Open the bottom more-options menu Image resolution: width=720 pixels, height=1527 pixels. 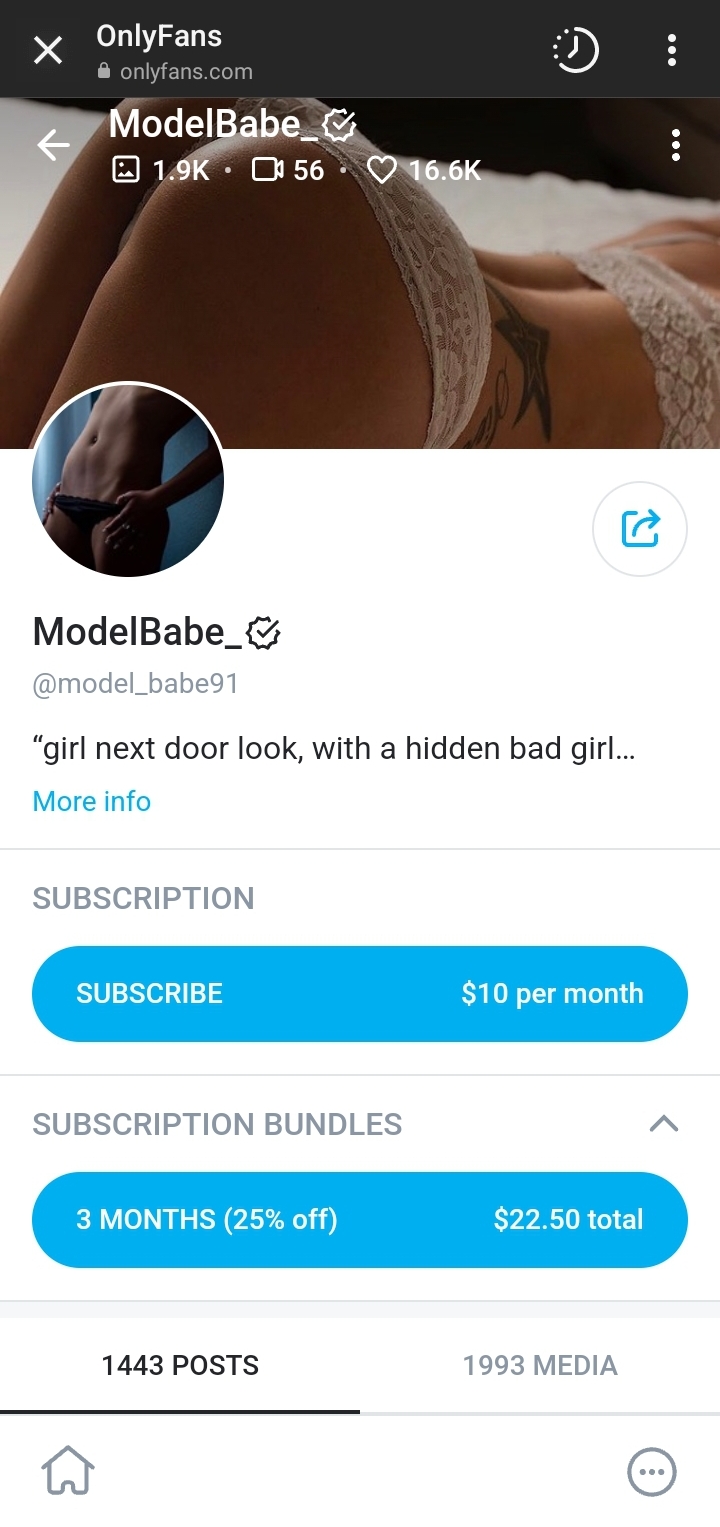(652, 1471)
